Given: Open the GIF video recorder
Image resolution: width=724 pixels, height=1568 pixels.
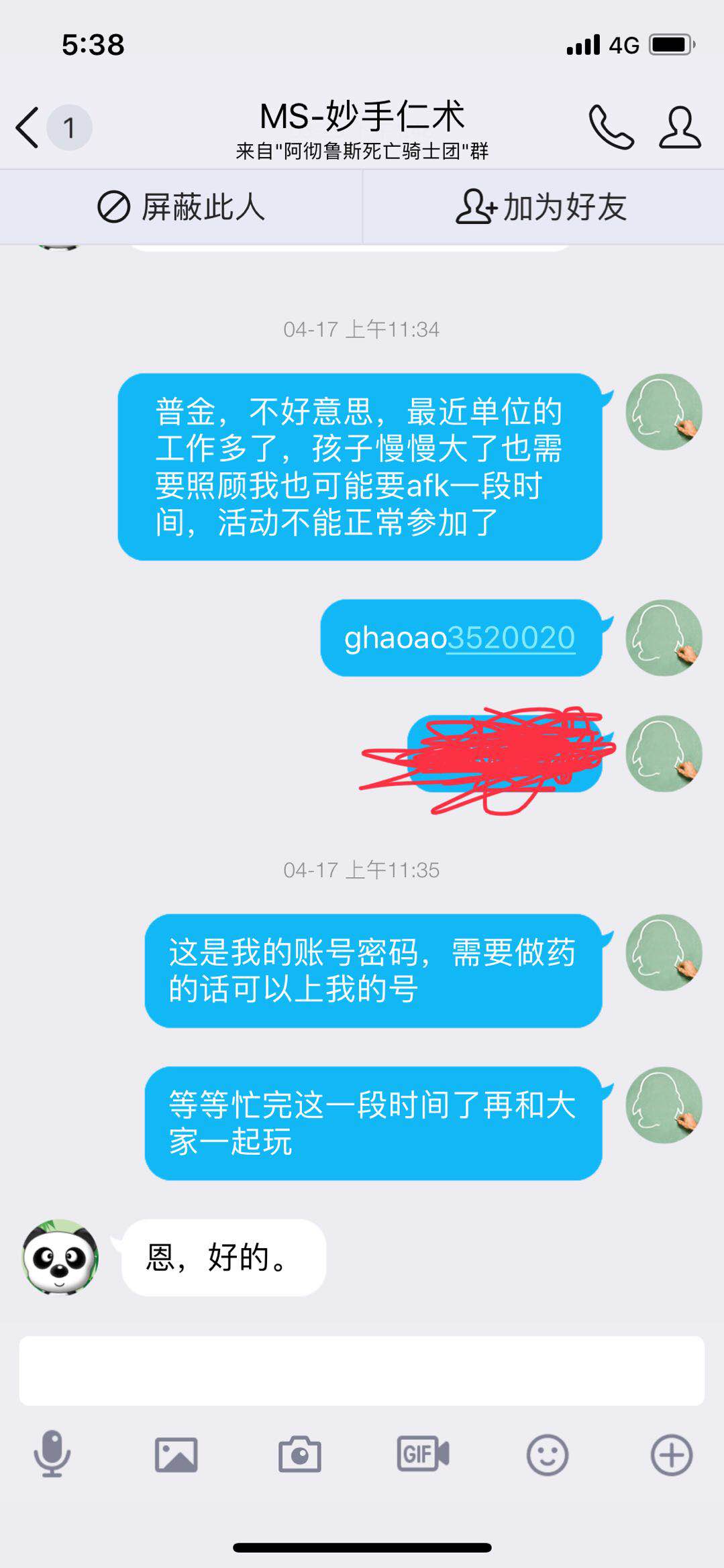Looking at the screenshot, I should click(423, 1454).
